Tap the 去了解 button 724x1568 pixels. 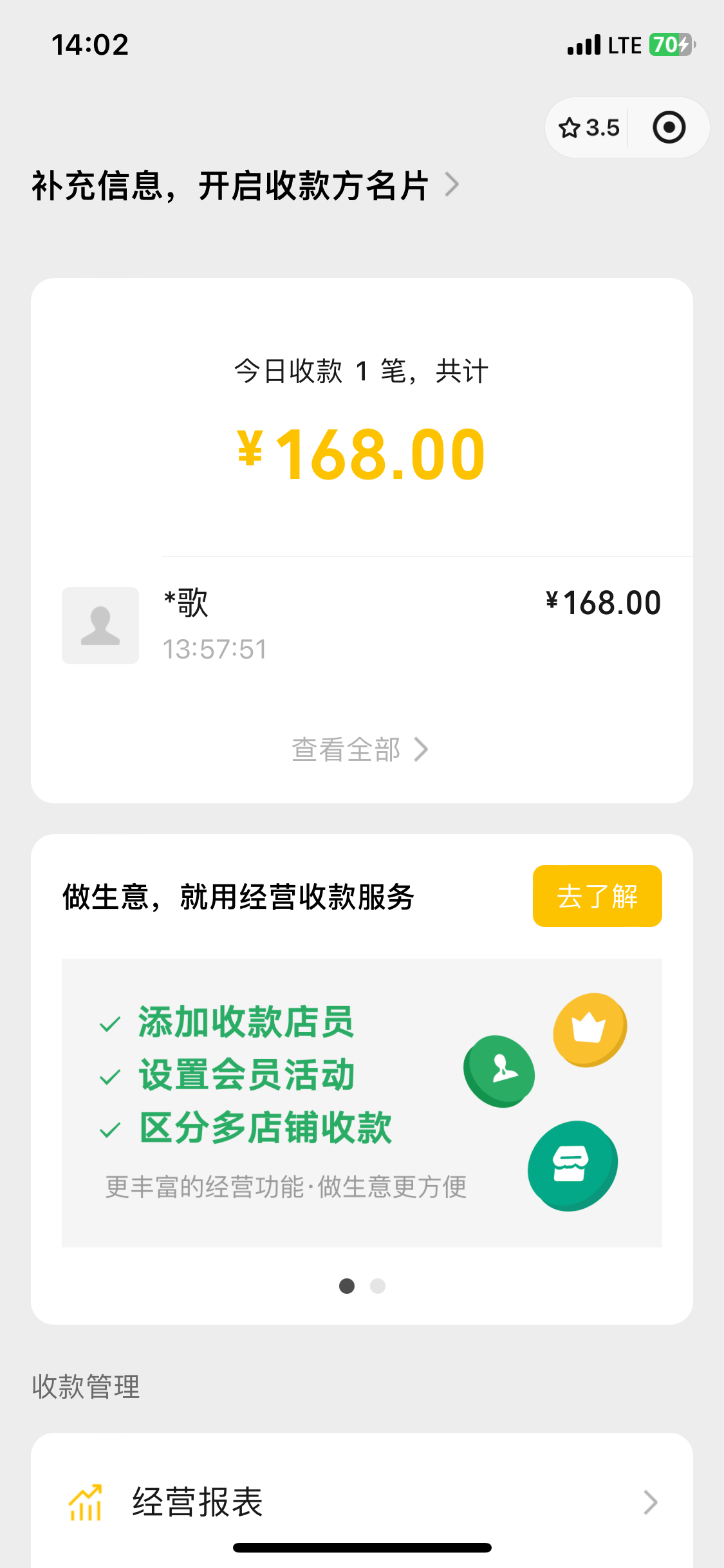pyautogui.click(x=597, y=896)
